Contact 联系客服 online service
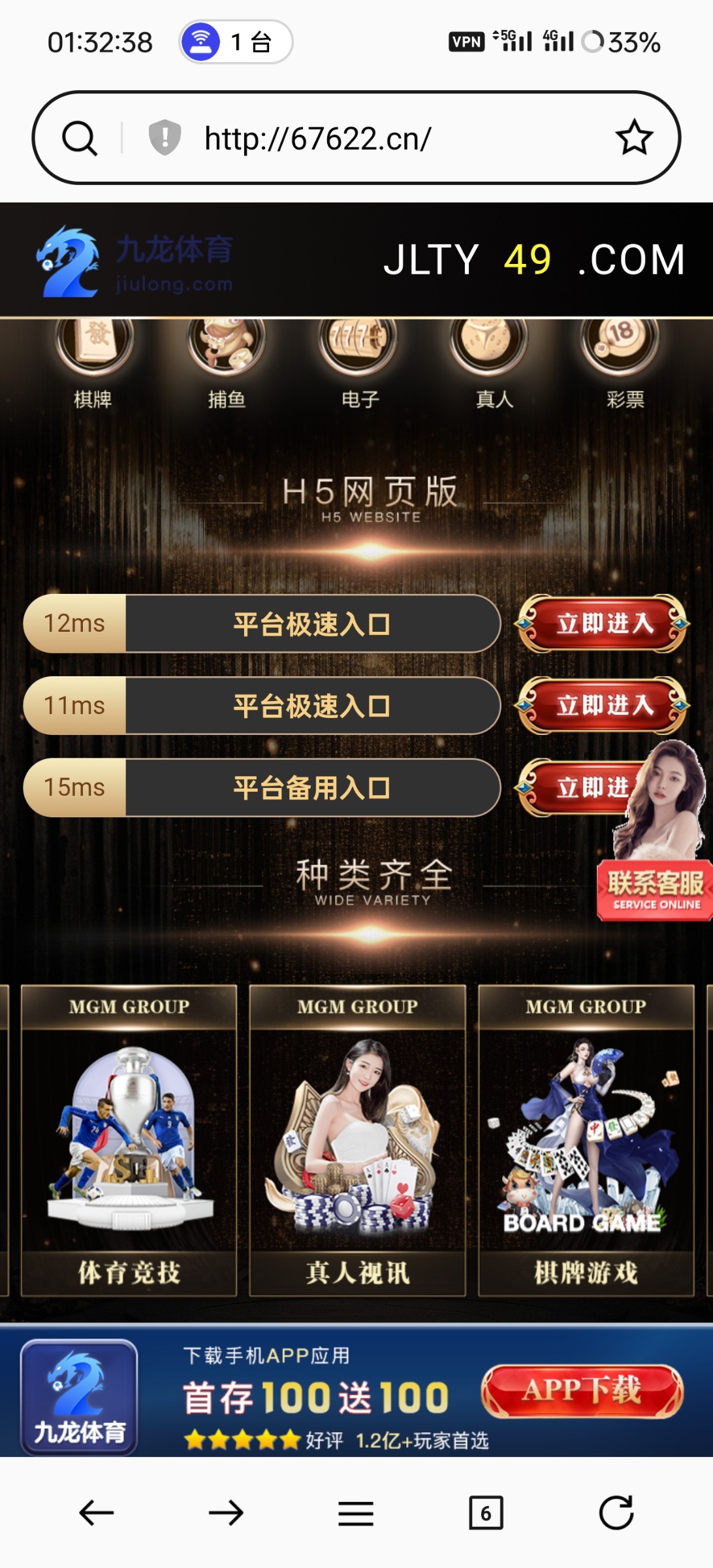The width and height of the screenshot is (713, 1568). click(x=655, y=890)
